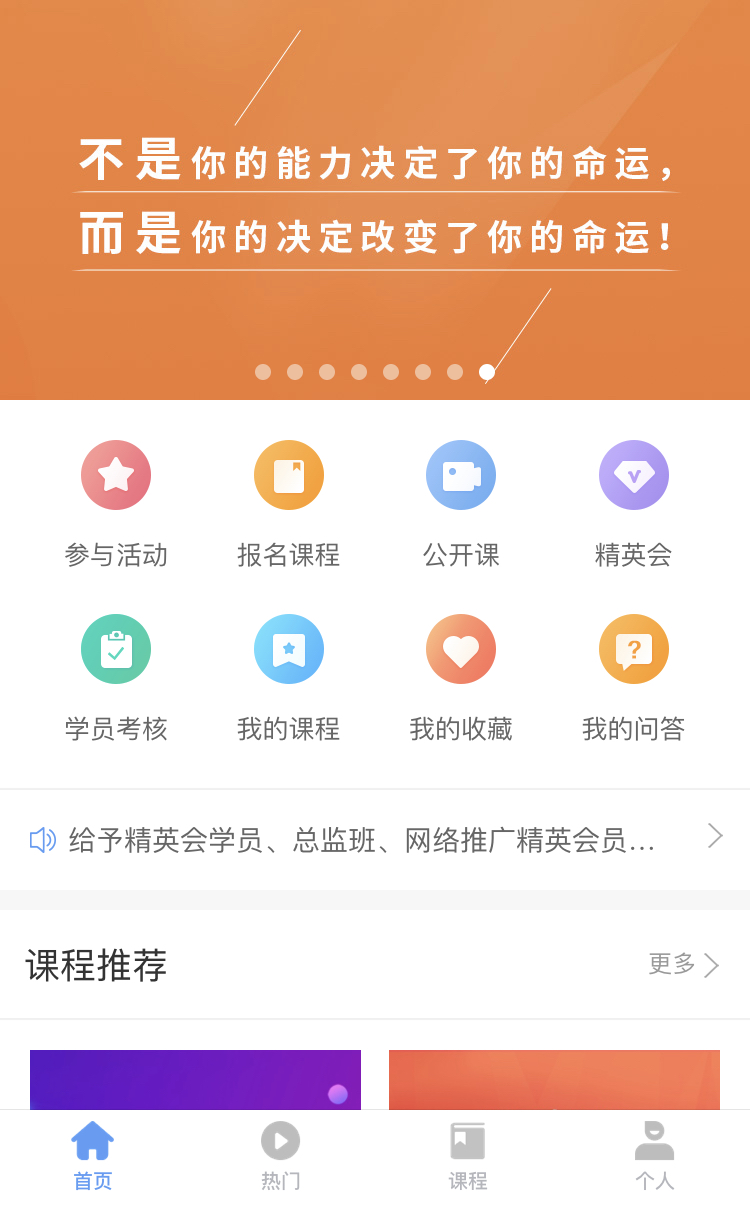Screen dimensions: 750x1206
Task: Click the 课程推荐 section heading
Action: (x=97, y=966)
